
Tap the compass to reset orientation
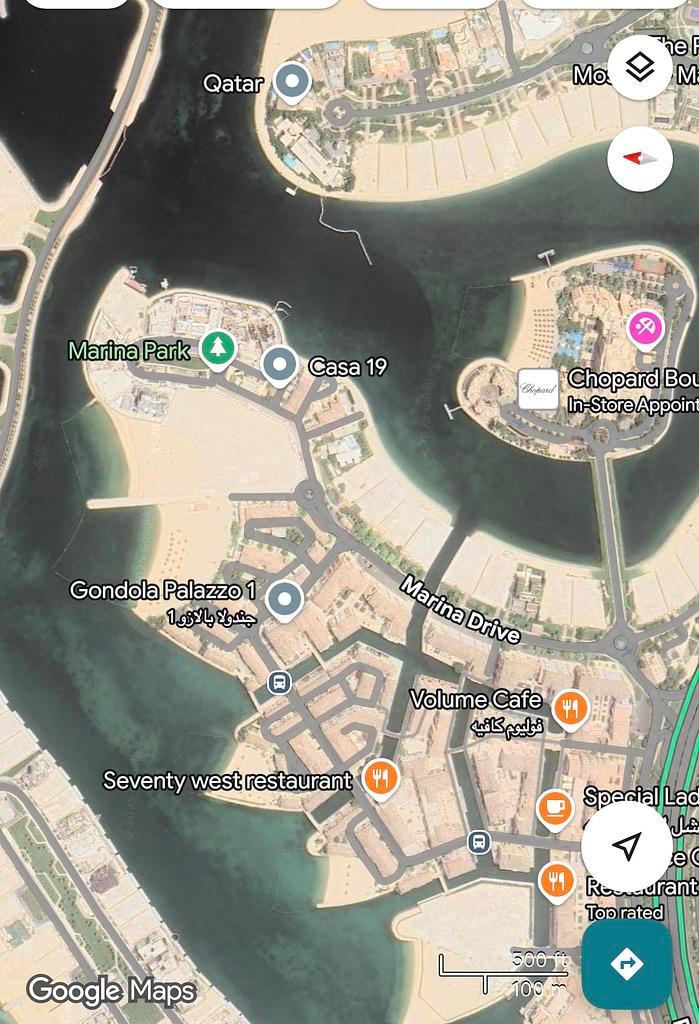tap(639, 159)
